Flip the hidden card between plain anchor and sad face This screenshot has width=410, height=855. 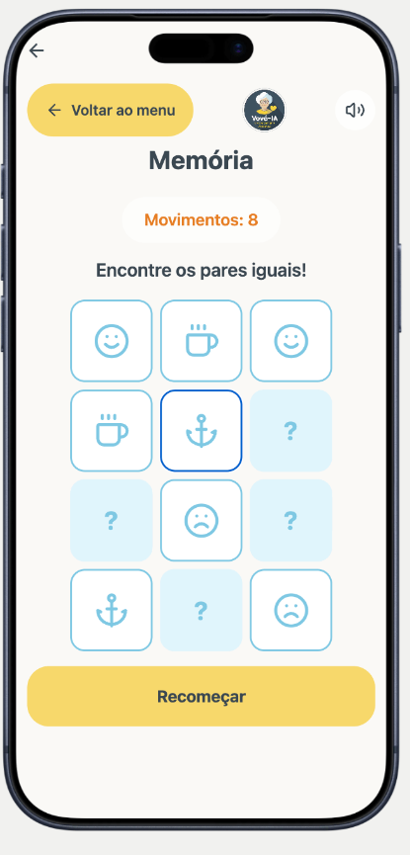(x=201, y=610)
